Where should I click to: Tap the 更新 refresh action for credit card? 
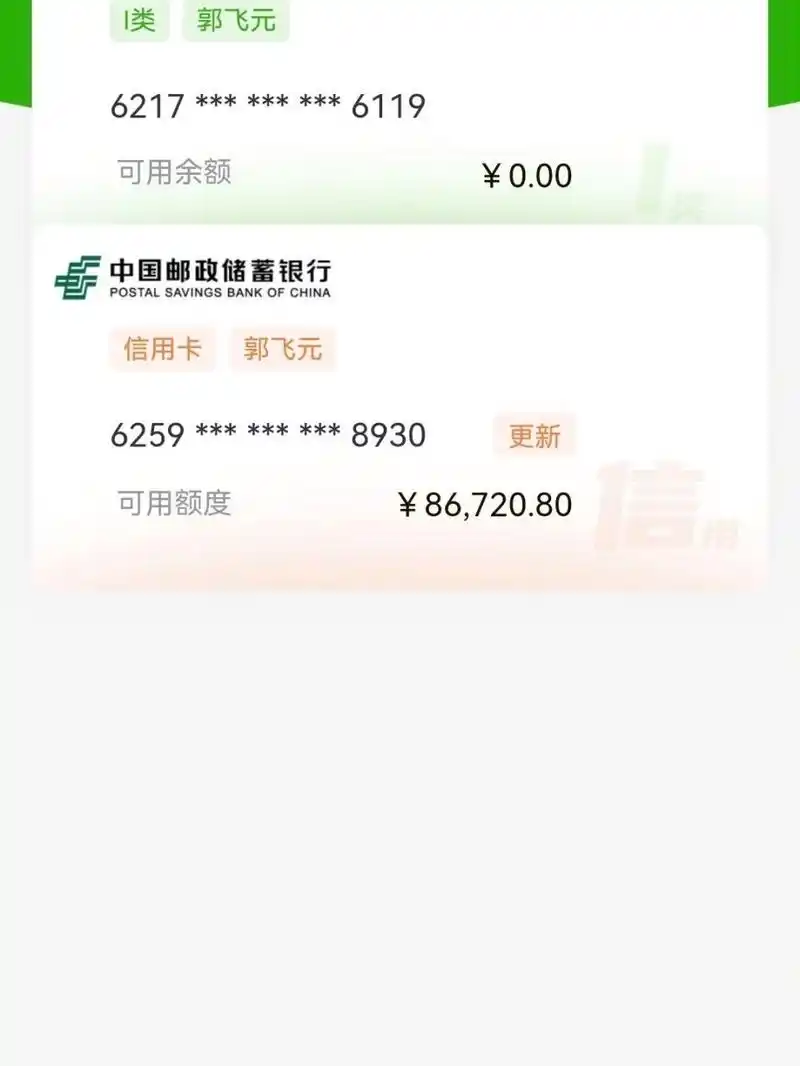534,435
